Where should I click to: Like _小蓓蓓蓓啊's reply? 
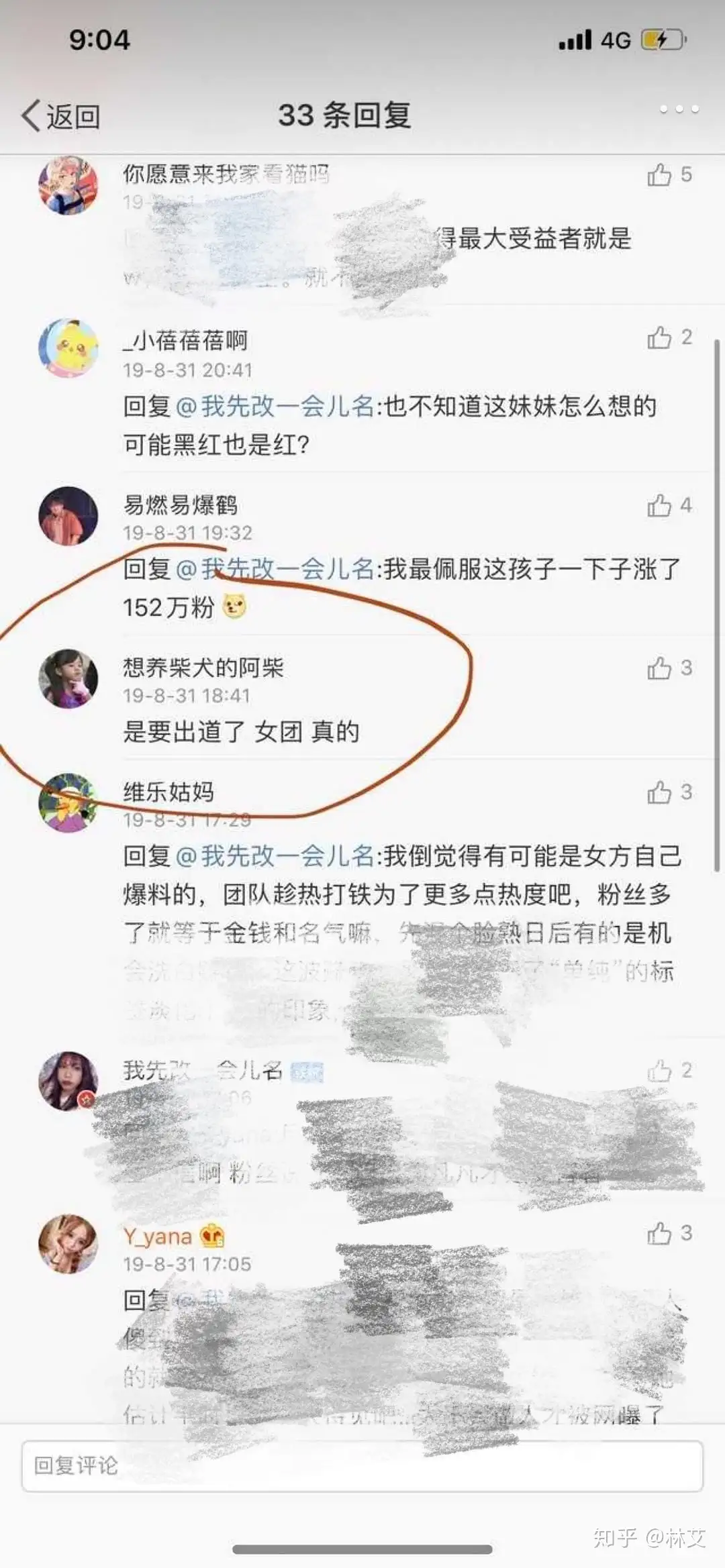tap(669, 337)
